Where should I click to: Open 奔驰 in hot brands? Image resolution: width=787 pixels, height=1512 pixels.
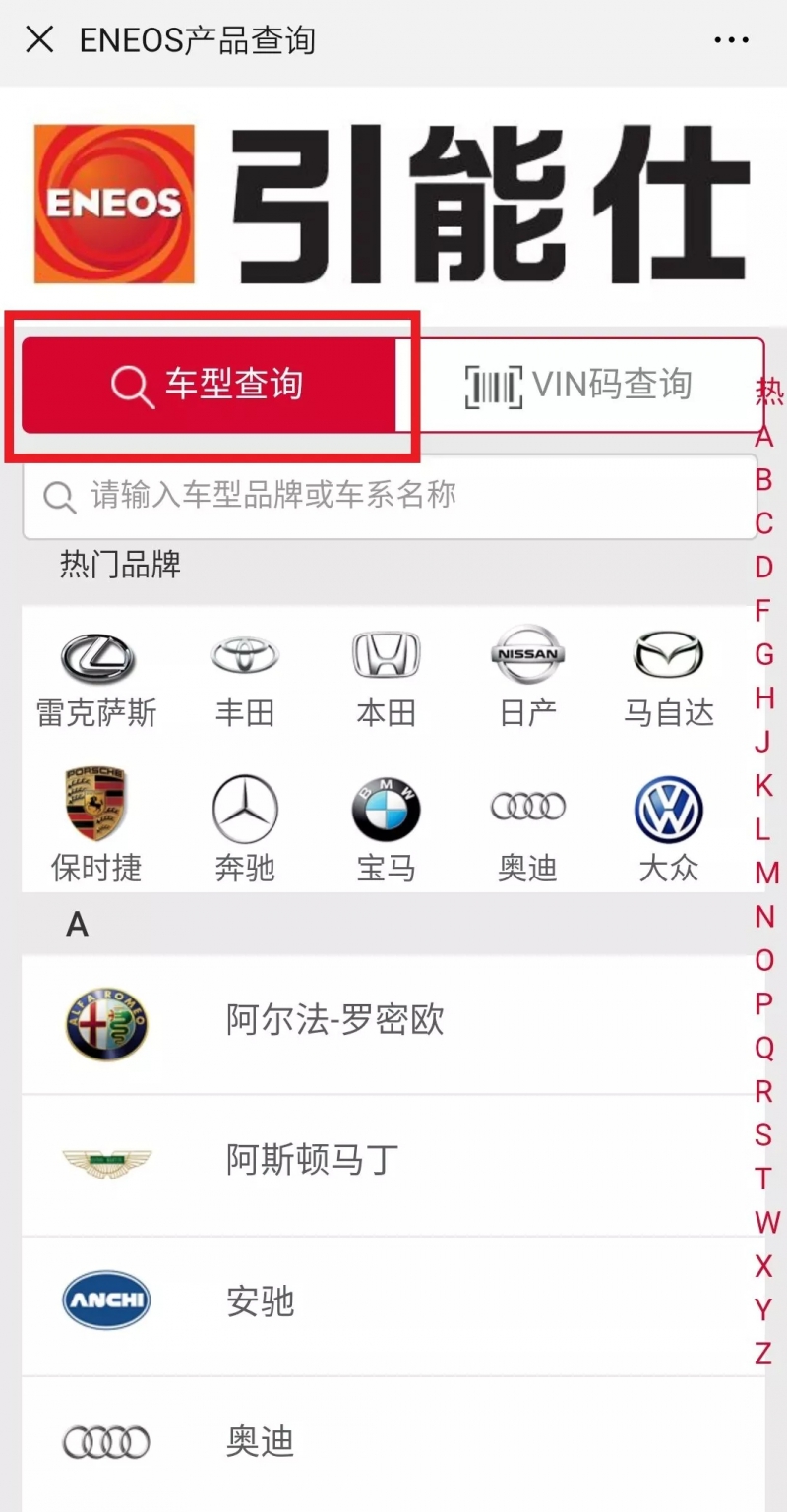(245, 826)
